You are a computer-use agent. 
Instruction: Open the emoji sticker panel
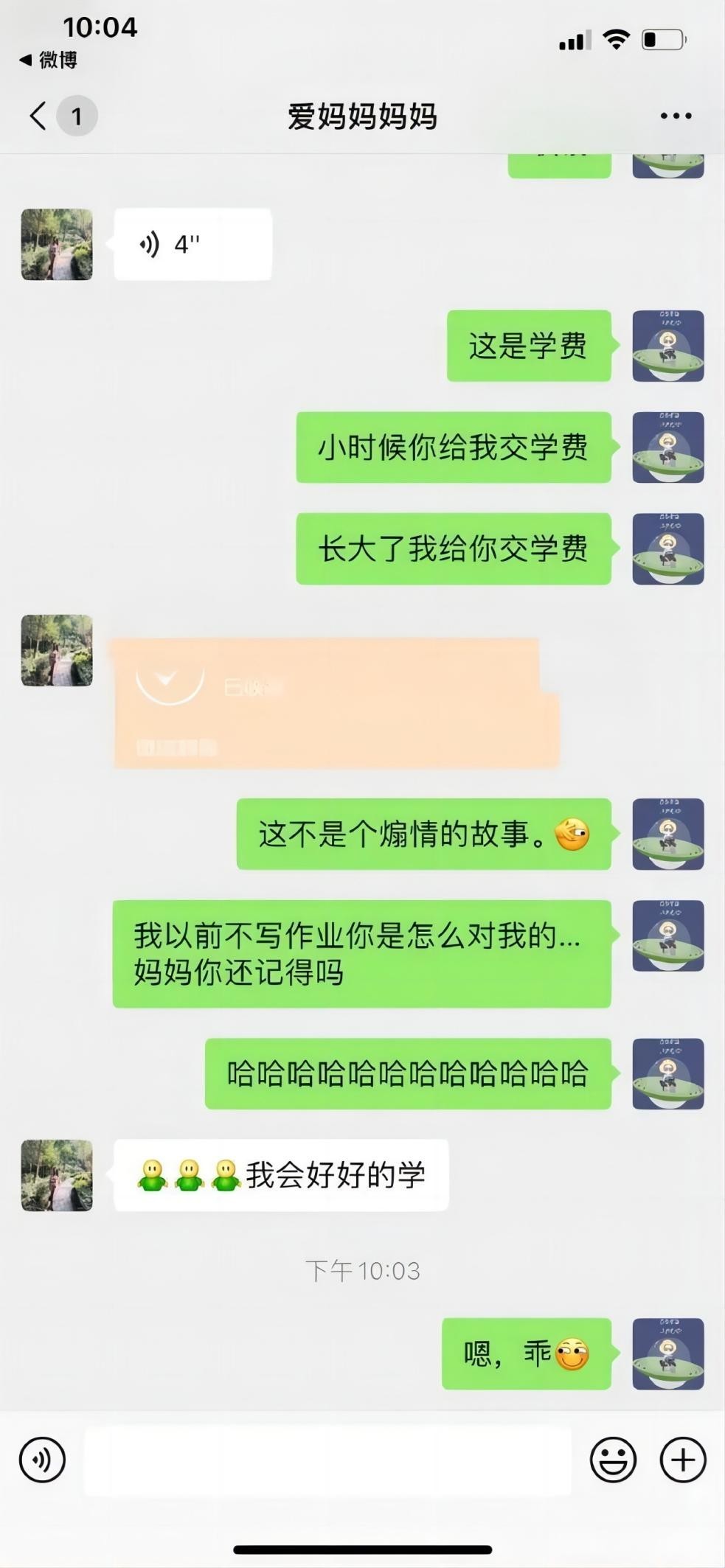[613, 1460]
